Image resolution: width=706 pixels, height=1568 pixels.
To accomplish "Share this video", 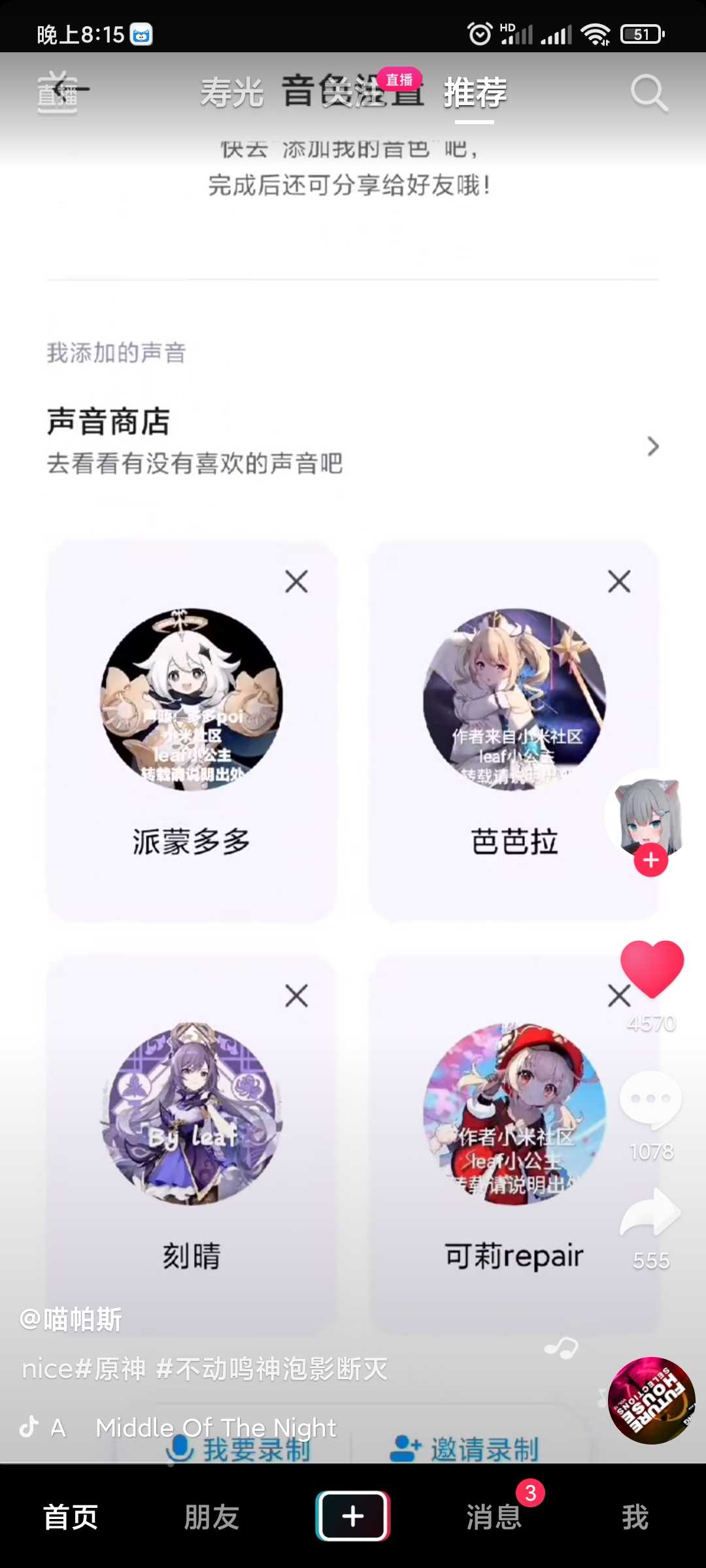I will 650,1213.
